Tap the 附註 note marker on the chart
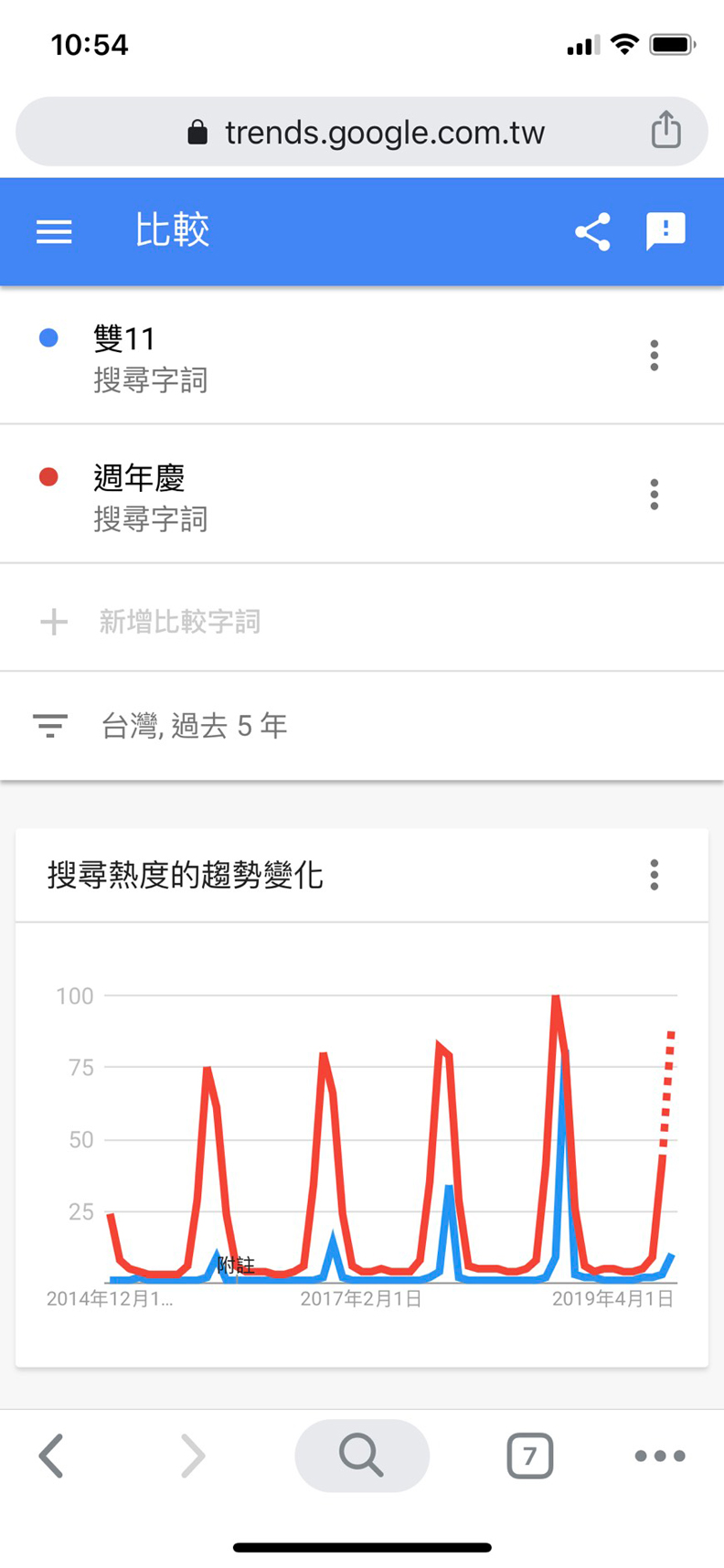 point(236,1265)
